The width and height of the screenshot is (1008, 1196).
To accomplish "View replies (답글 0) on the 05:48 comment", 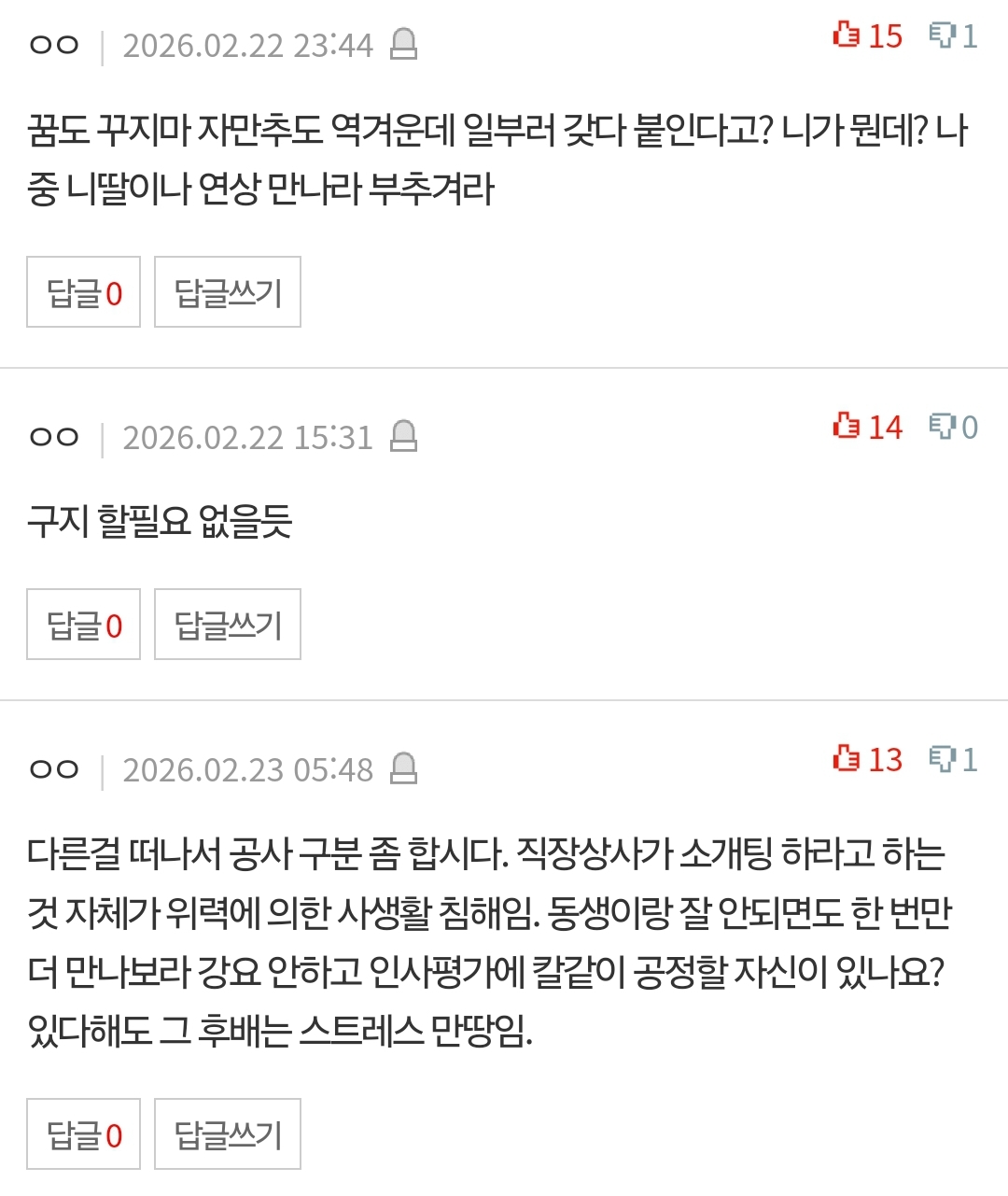I will click(x=84, y=1134).
